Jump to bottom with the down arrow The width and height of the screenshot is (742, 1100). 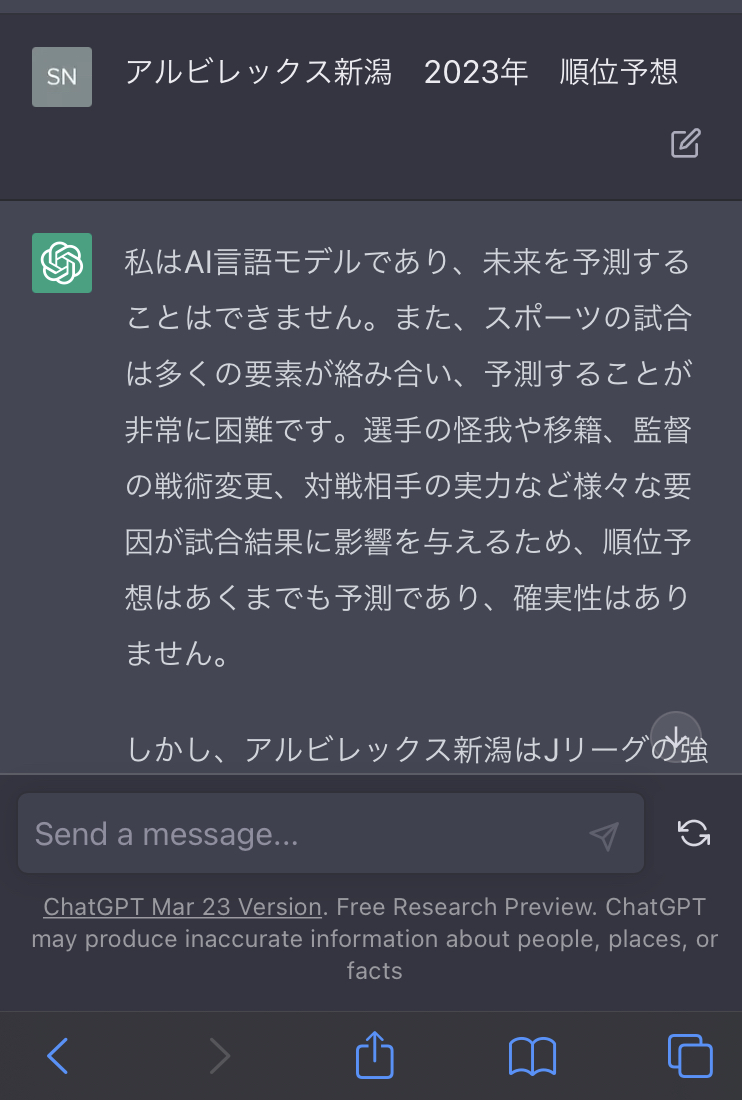(x=676, y=738)
